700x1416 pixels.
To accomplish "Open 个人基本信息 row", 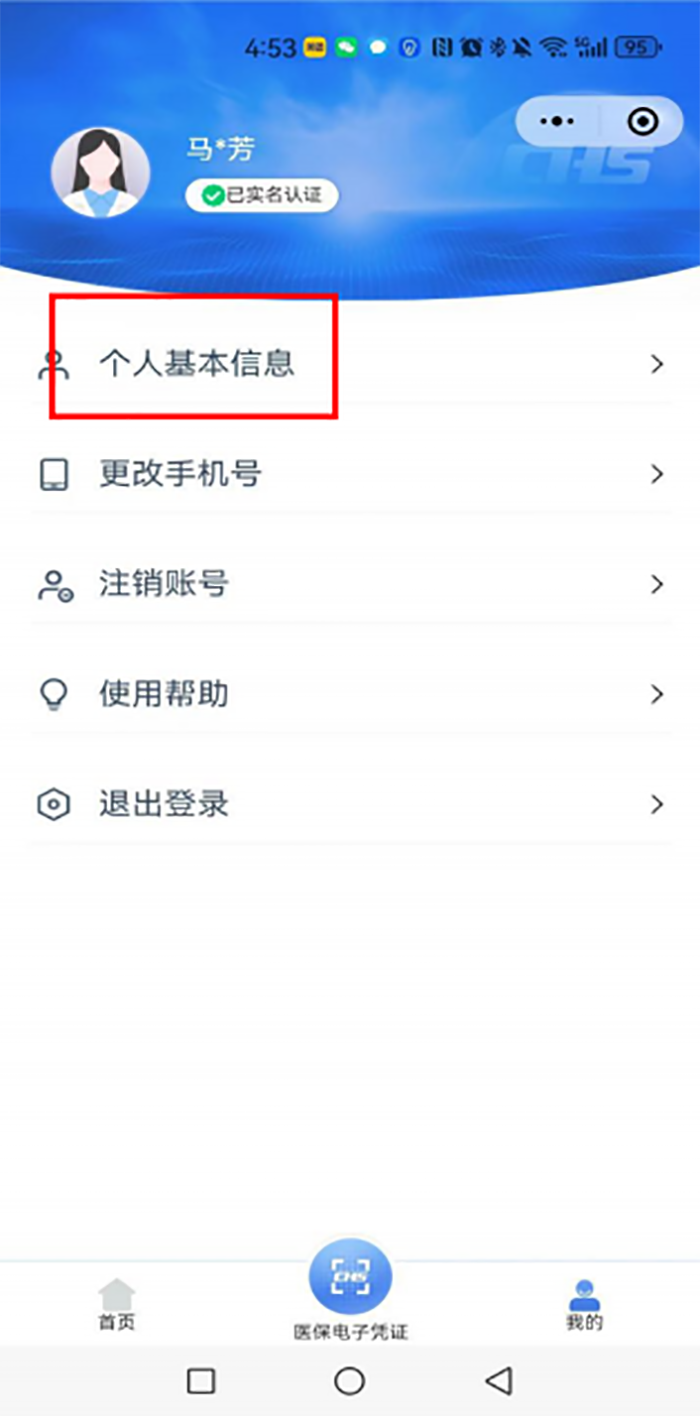I will [x=350, y=364].
